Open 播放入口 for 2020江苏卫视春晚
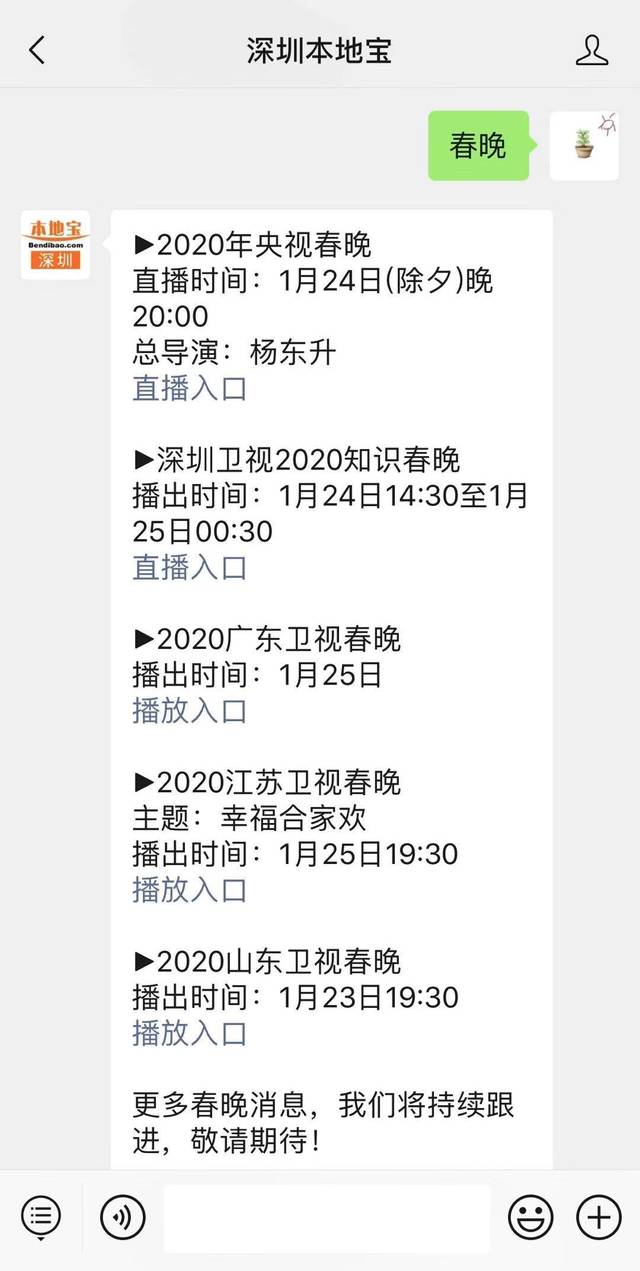The image size is (640, 1271). pyautogui.click(x=189, y=890)
